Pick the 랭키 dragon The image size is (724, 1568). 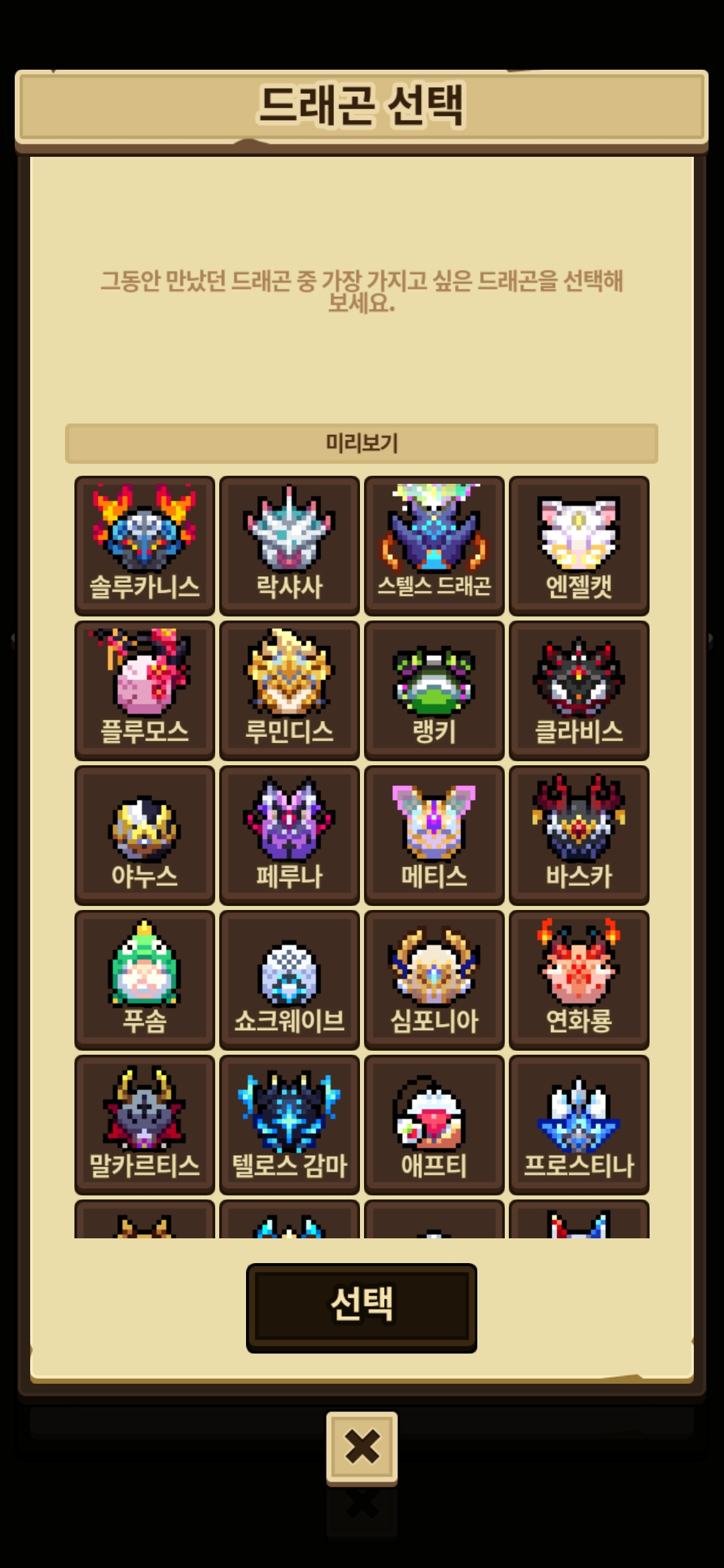pos(434,691)
